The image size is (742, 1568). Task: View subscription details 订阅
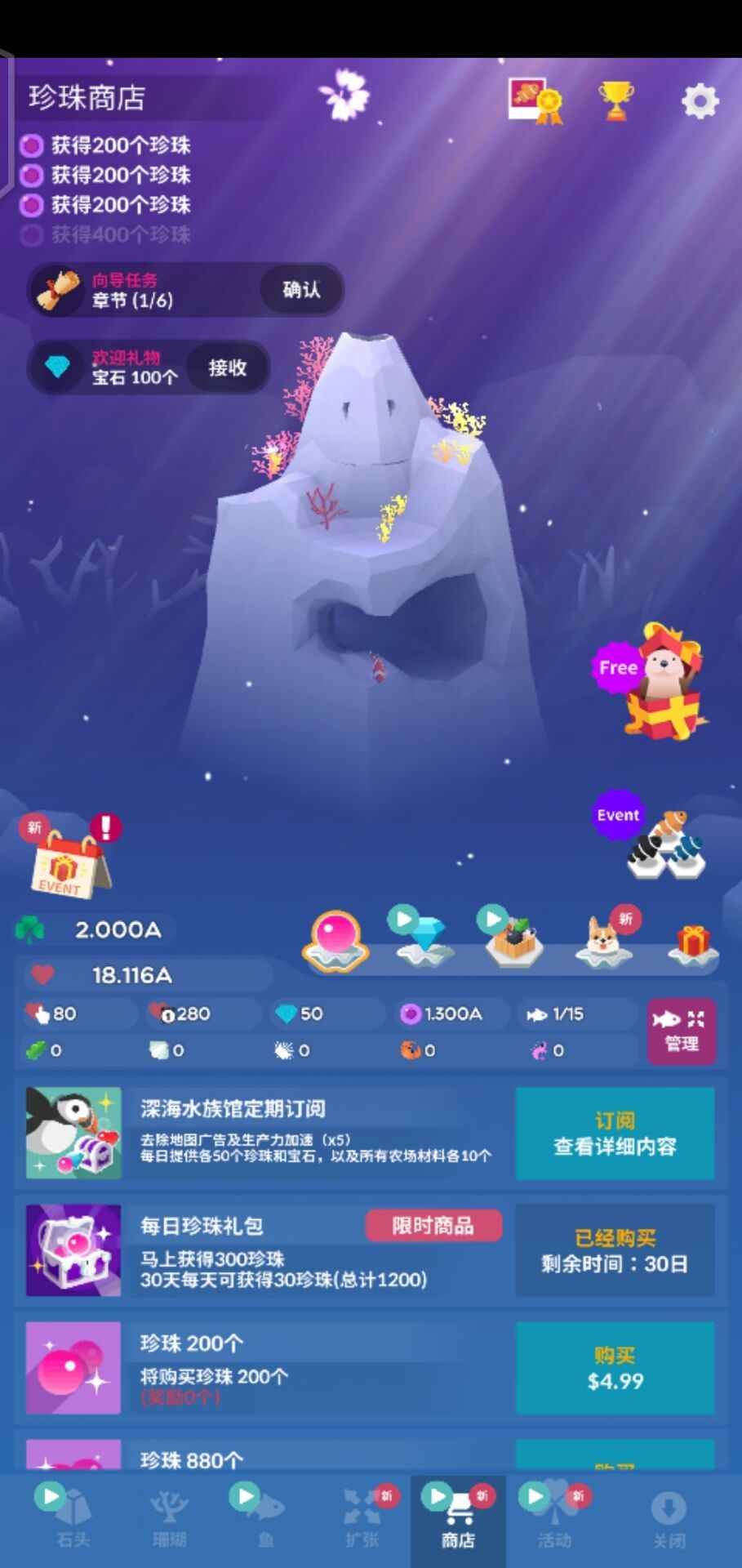click(x=615, y=1134)
